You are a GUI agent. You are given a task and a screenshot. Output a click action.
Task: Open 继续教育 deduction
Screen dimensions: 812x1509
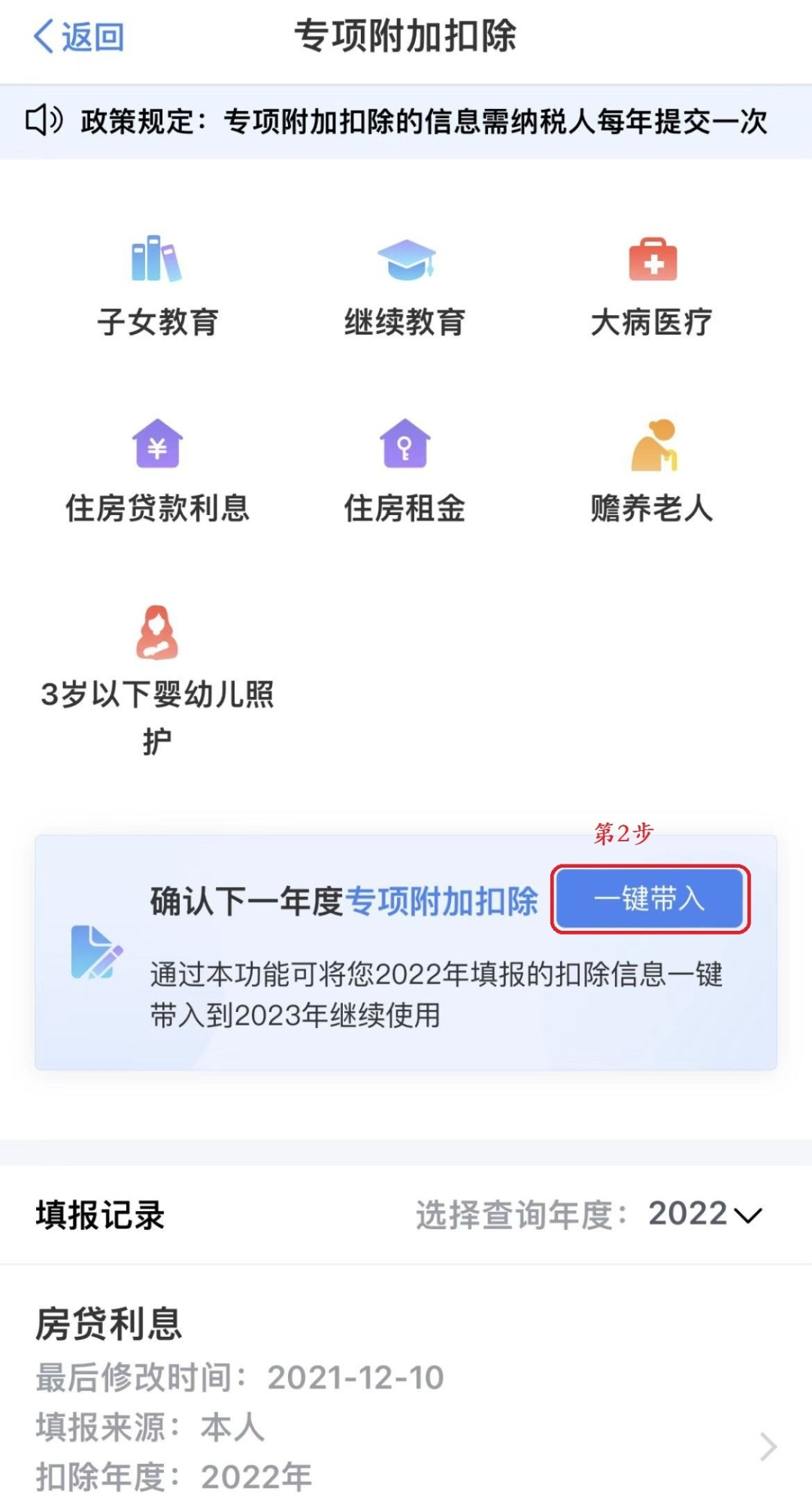pyautogui.click(x=405, y=287)
